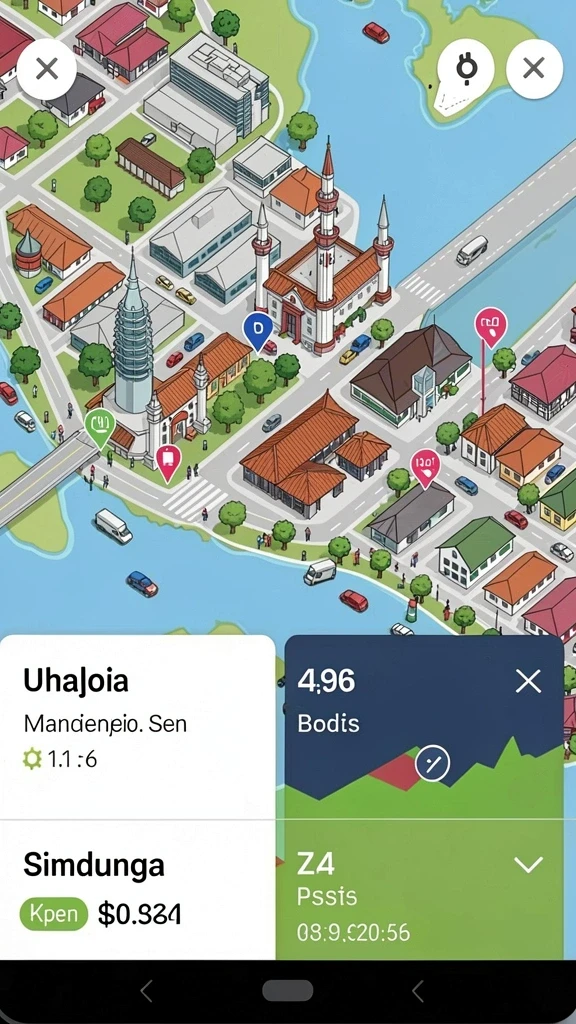Viewport: 576px width, 1024px height.
Task: Tap the round icon on the elevation chart
Action: [x=432, y=763]
